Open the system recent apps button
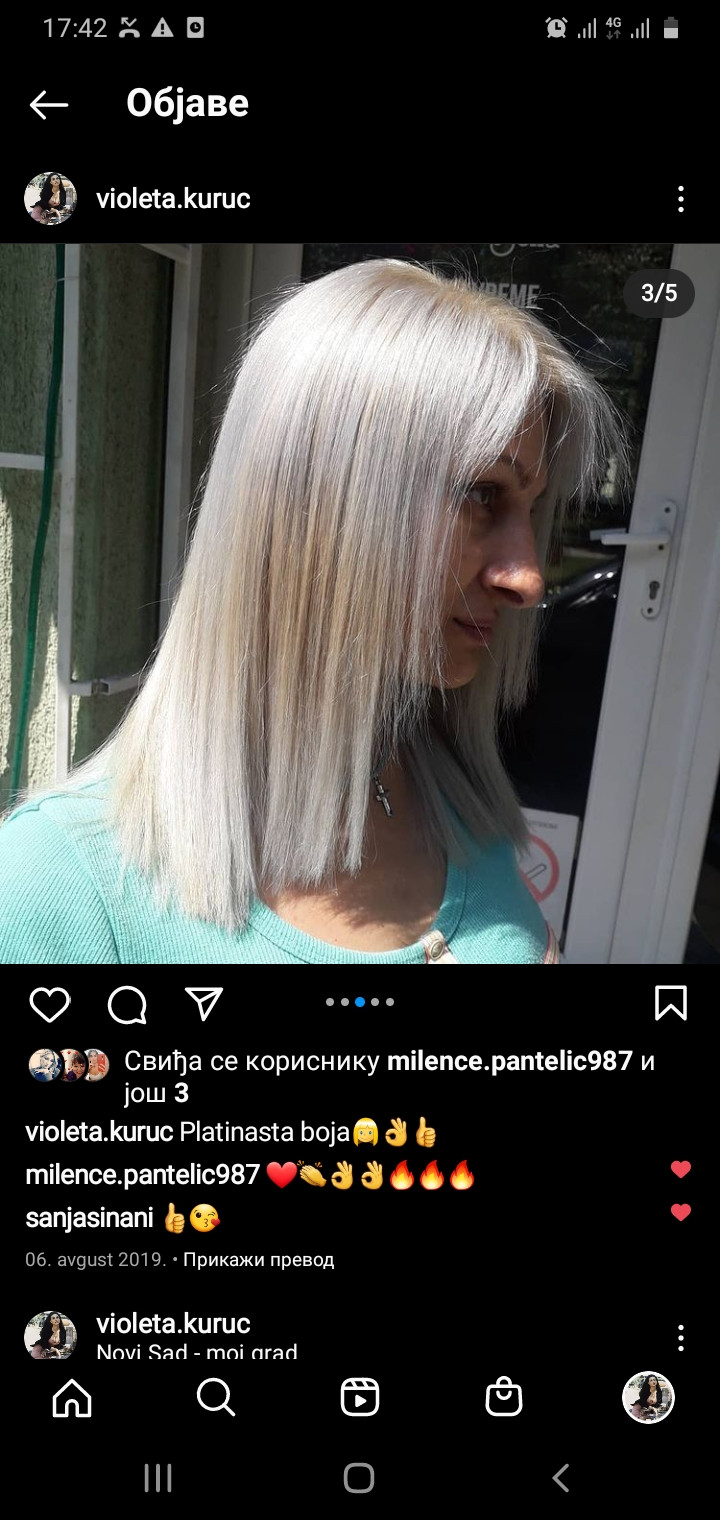This screenshot has height=1520, width=720. (x=158, y=1477)
